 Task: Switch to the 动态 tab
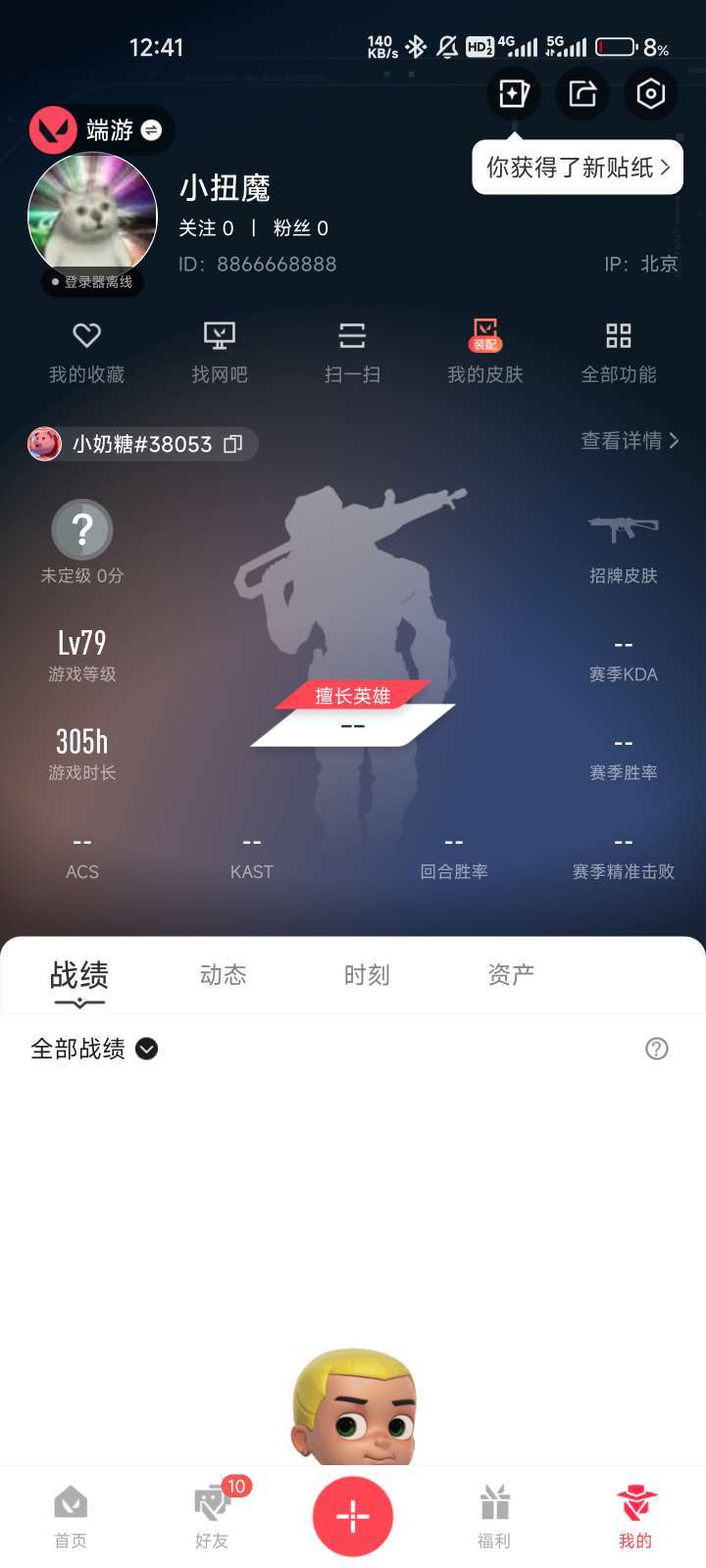223,975
